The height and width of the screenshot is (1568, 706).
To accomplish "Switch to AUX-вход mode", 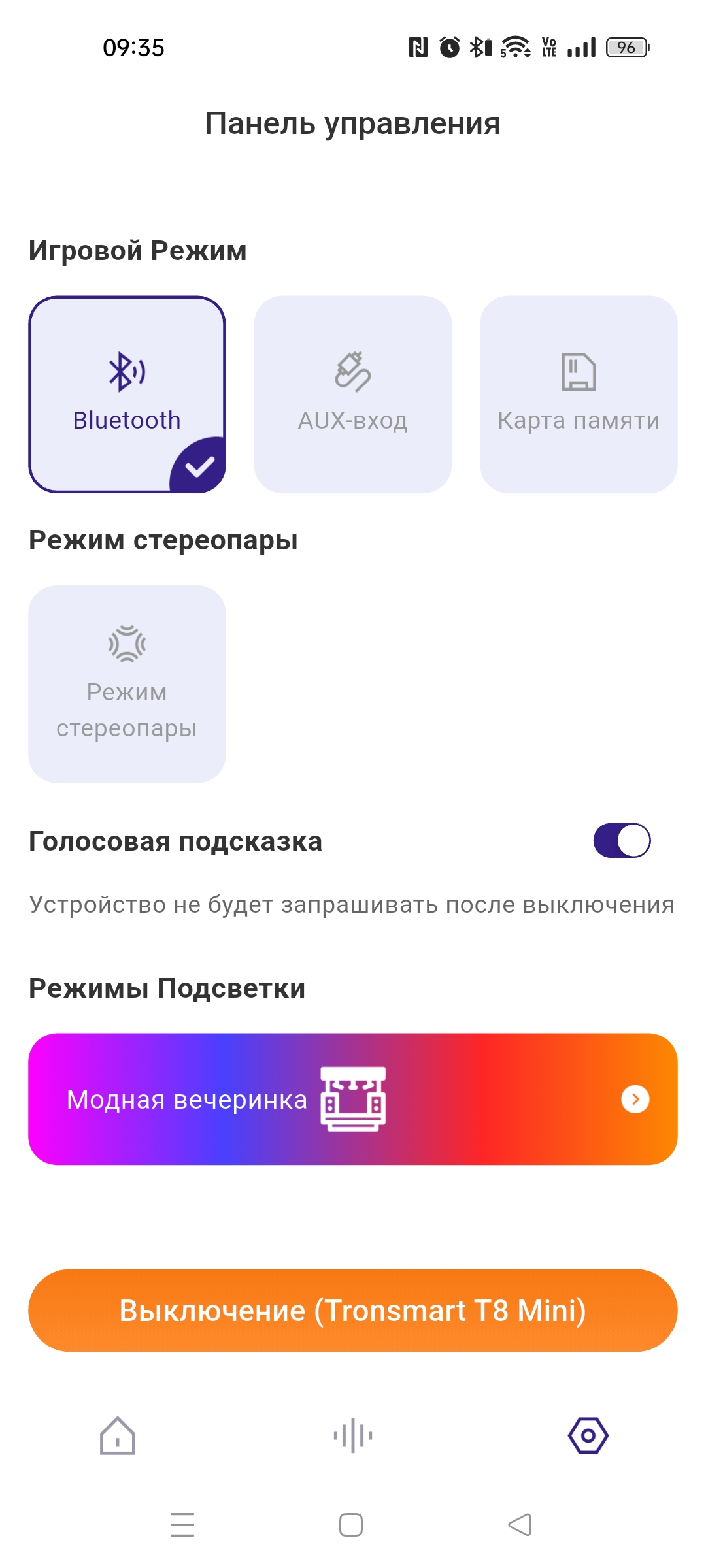I will tap(352, 395).
